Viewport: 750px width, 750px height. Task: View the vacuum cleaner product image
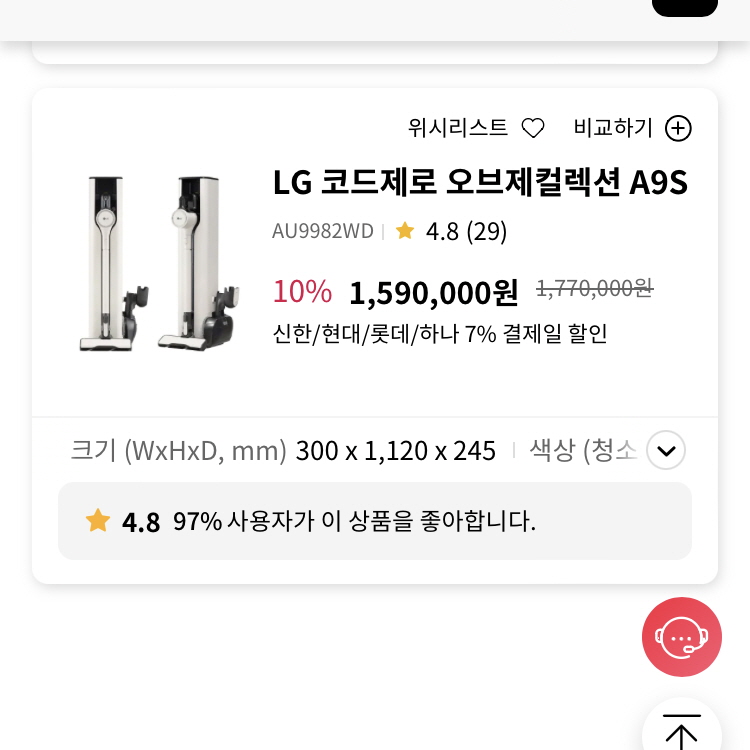coord(160,262)
